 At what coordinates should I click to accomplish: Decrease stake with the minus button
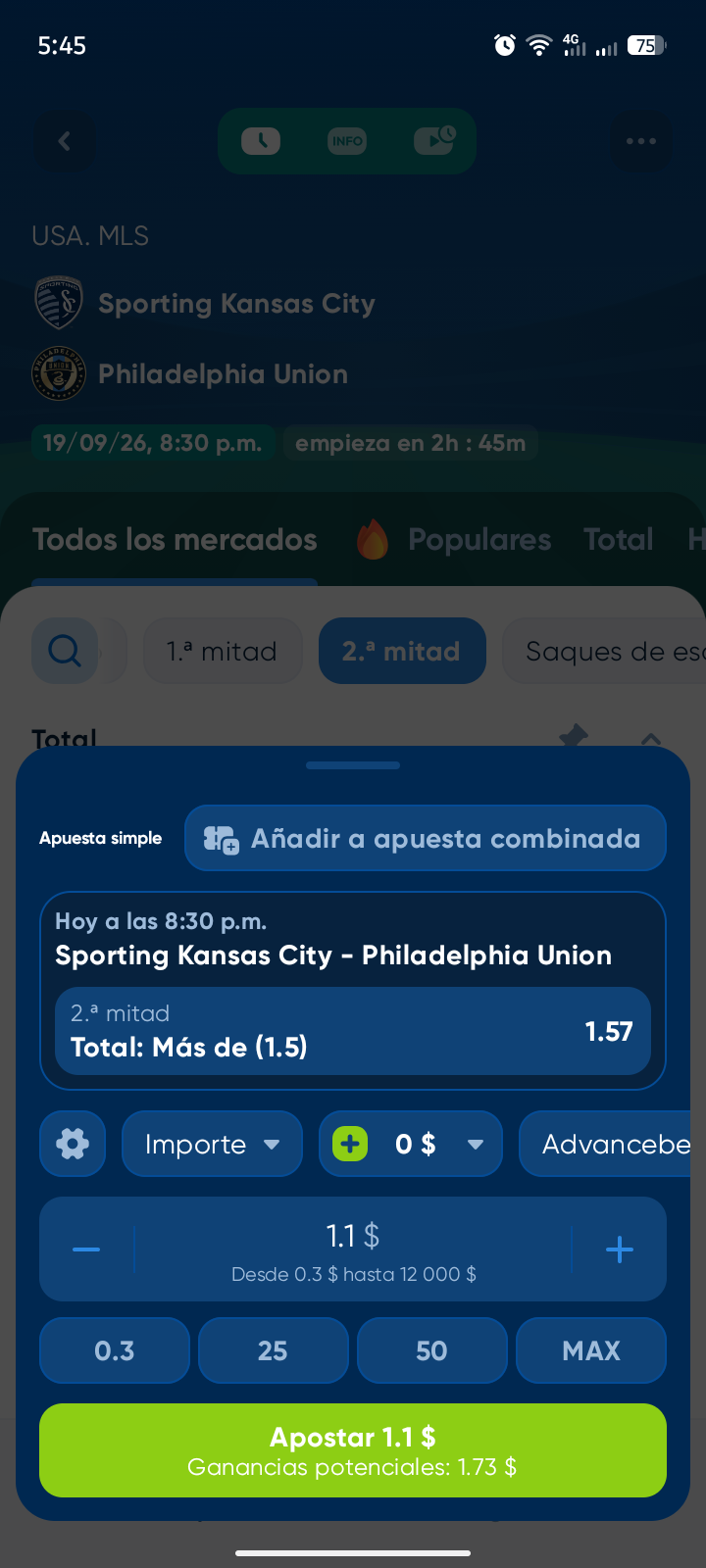[x=86, y=1249]
